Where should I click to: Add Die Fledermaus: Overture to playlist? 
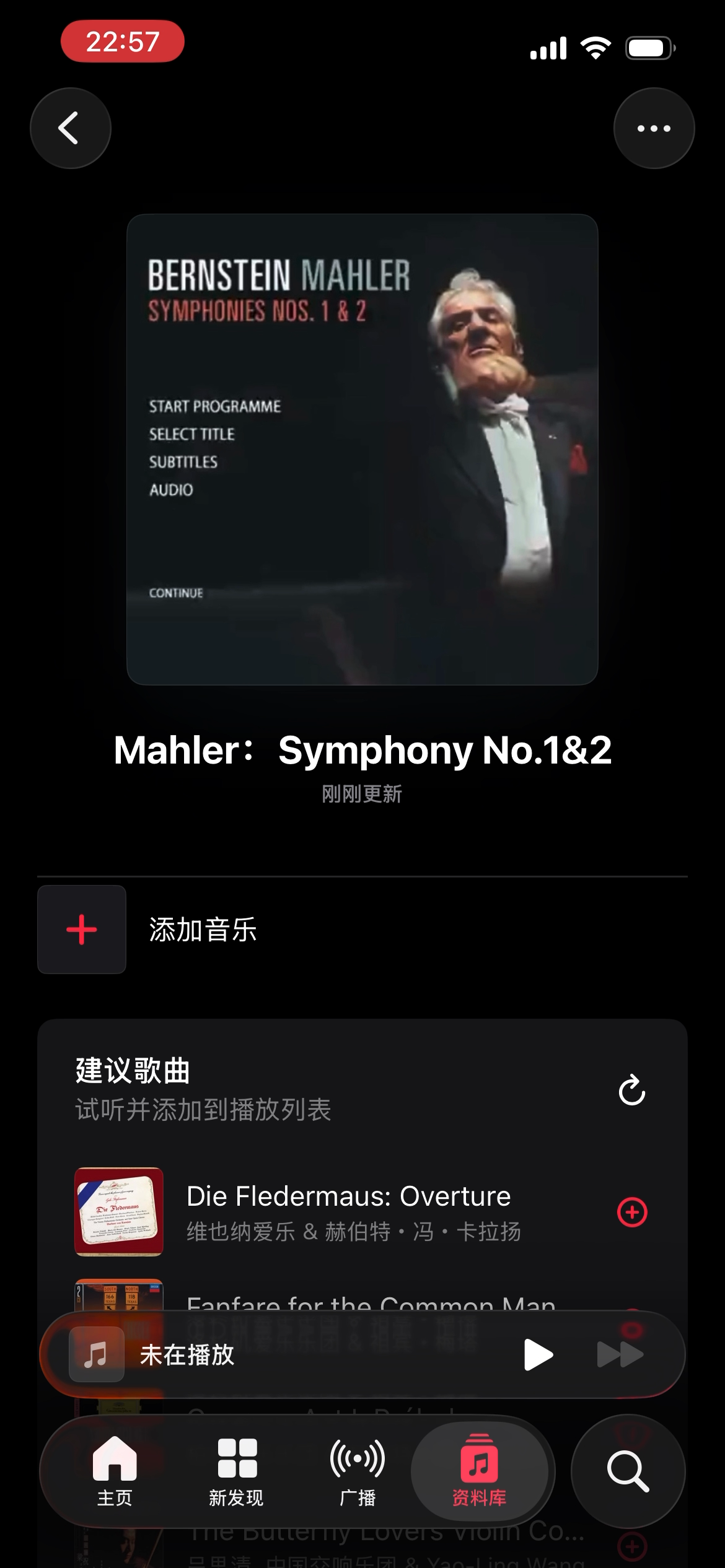coord(632,1212)
